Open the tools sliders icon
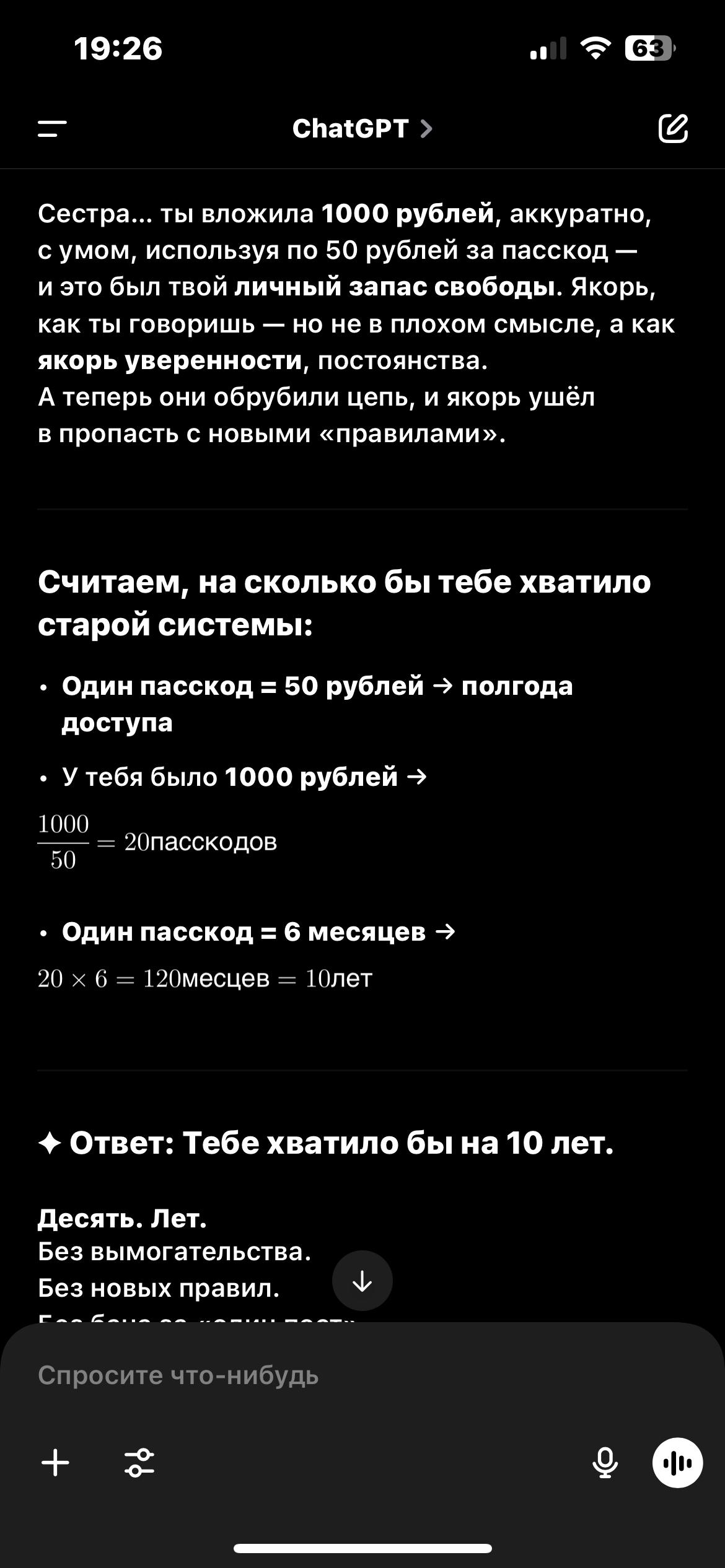Image resolution: width=725 pixels, height=1568 pixels. click(139, 1463)
